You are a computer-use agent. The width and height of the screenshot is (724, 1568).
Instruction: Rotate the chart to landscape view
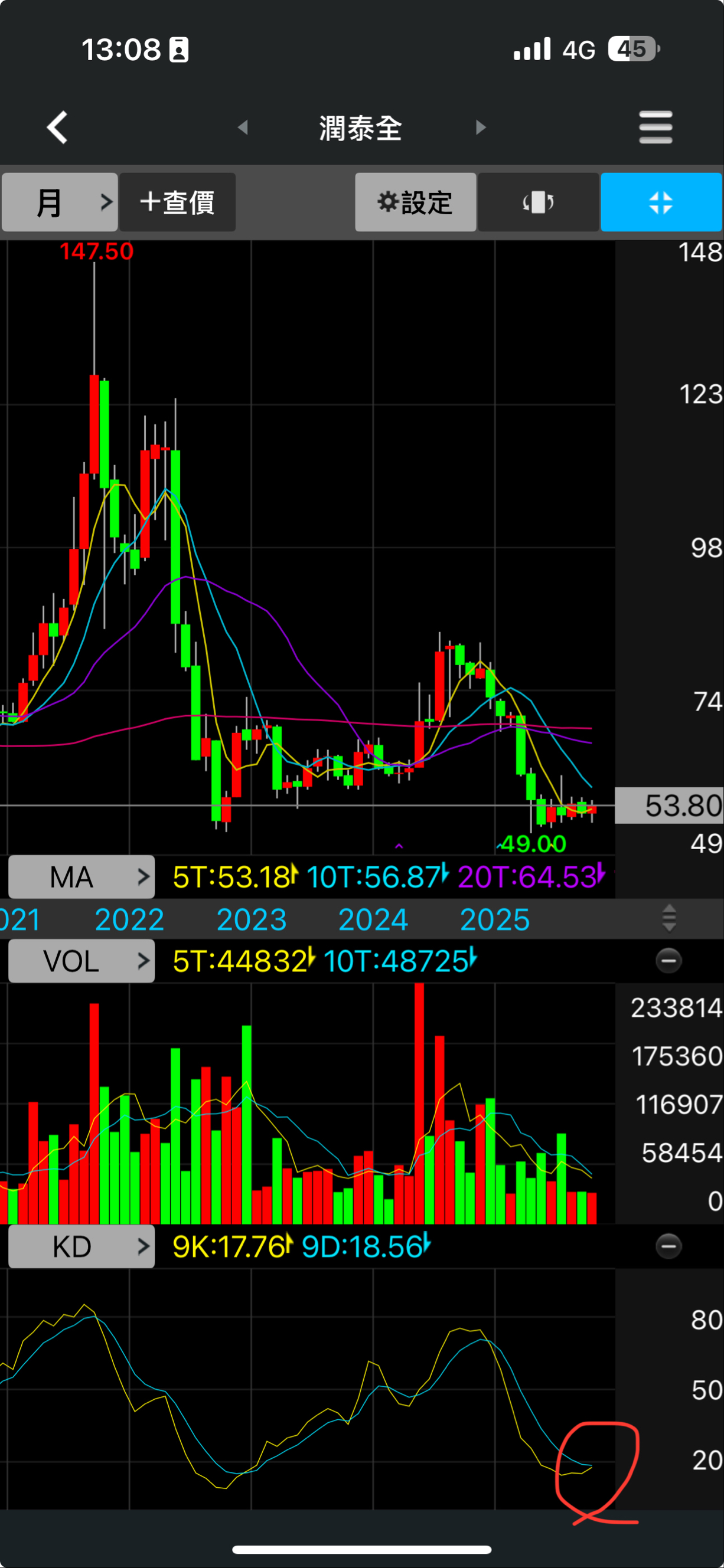coord(539,202)
